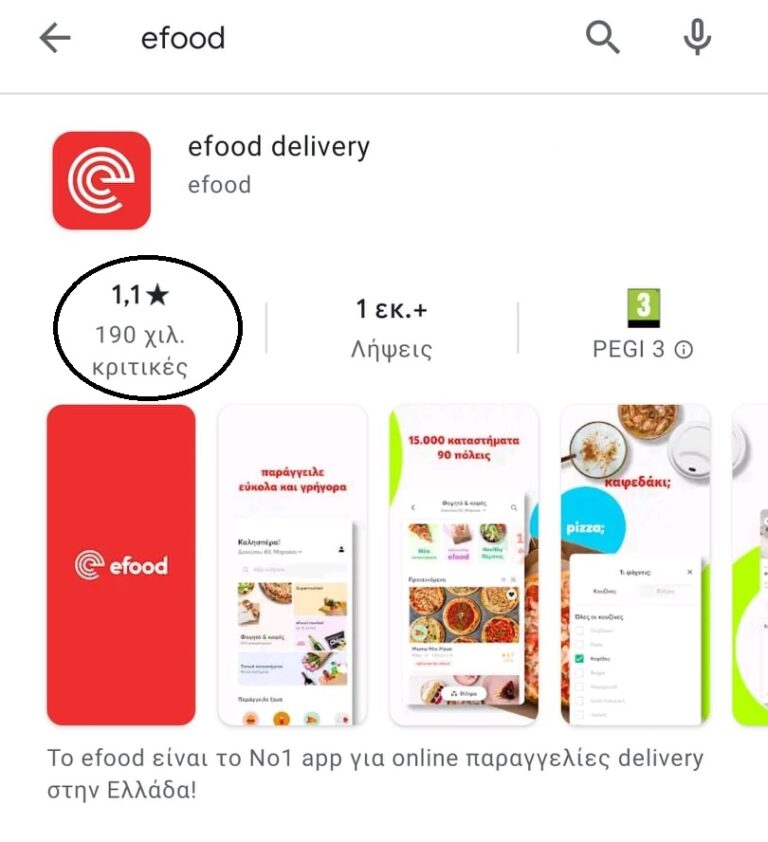Open the 15.000 καταστήματα screenshot
This screenshot has height=842, width=768.
click(x=464, y=565)
